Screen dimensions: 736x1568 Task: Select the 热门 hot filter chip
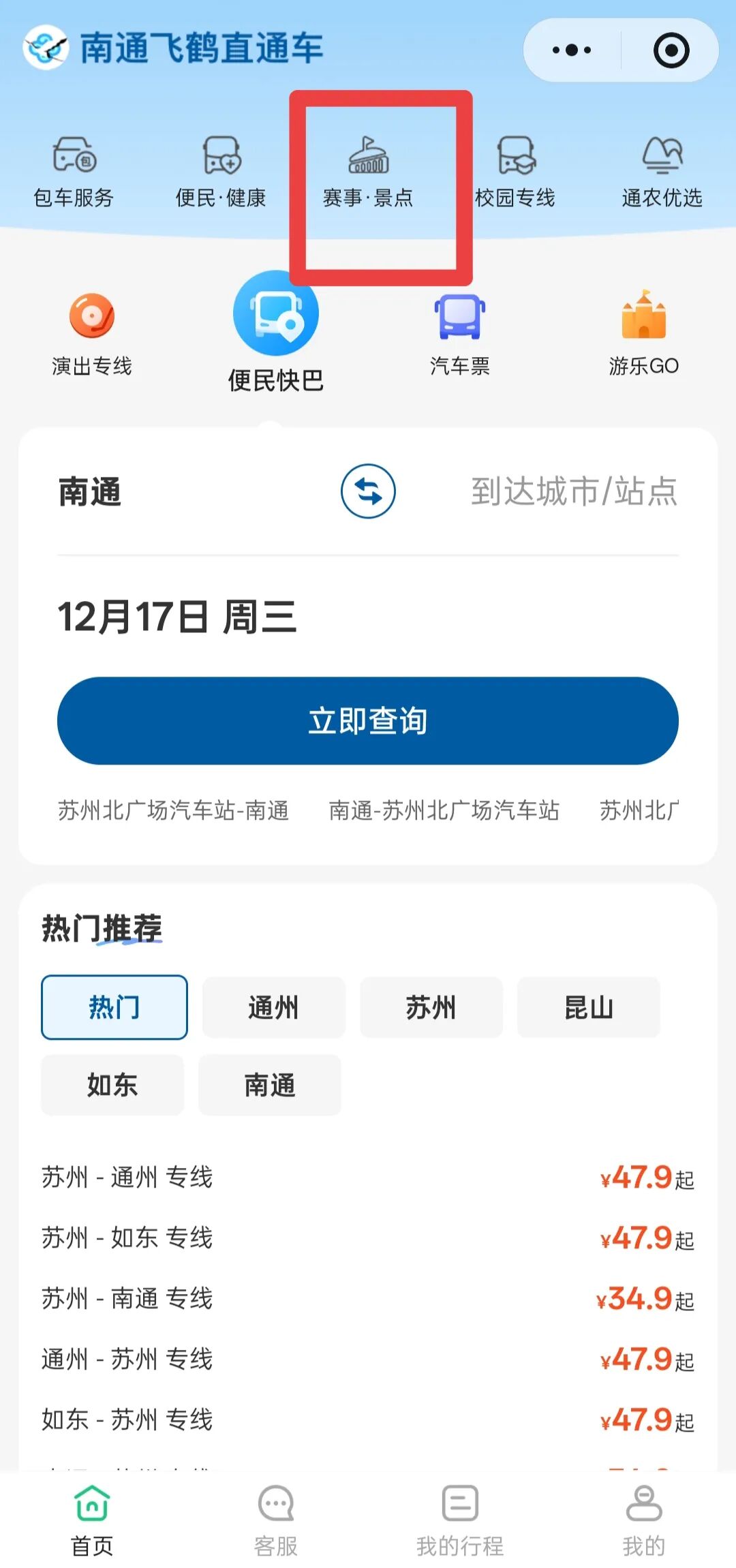point(114,1008)
